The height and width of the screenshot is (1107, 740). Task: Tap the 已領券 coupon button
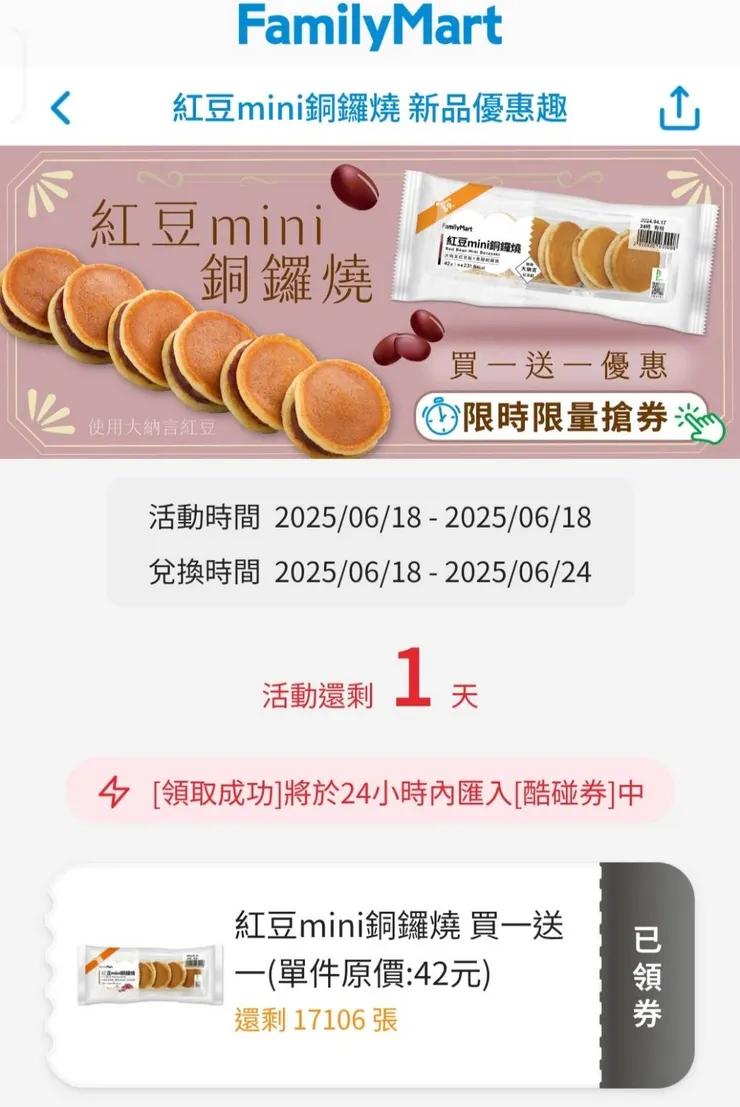point(647,976)
